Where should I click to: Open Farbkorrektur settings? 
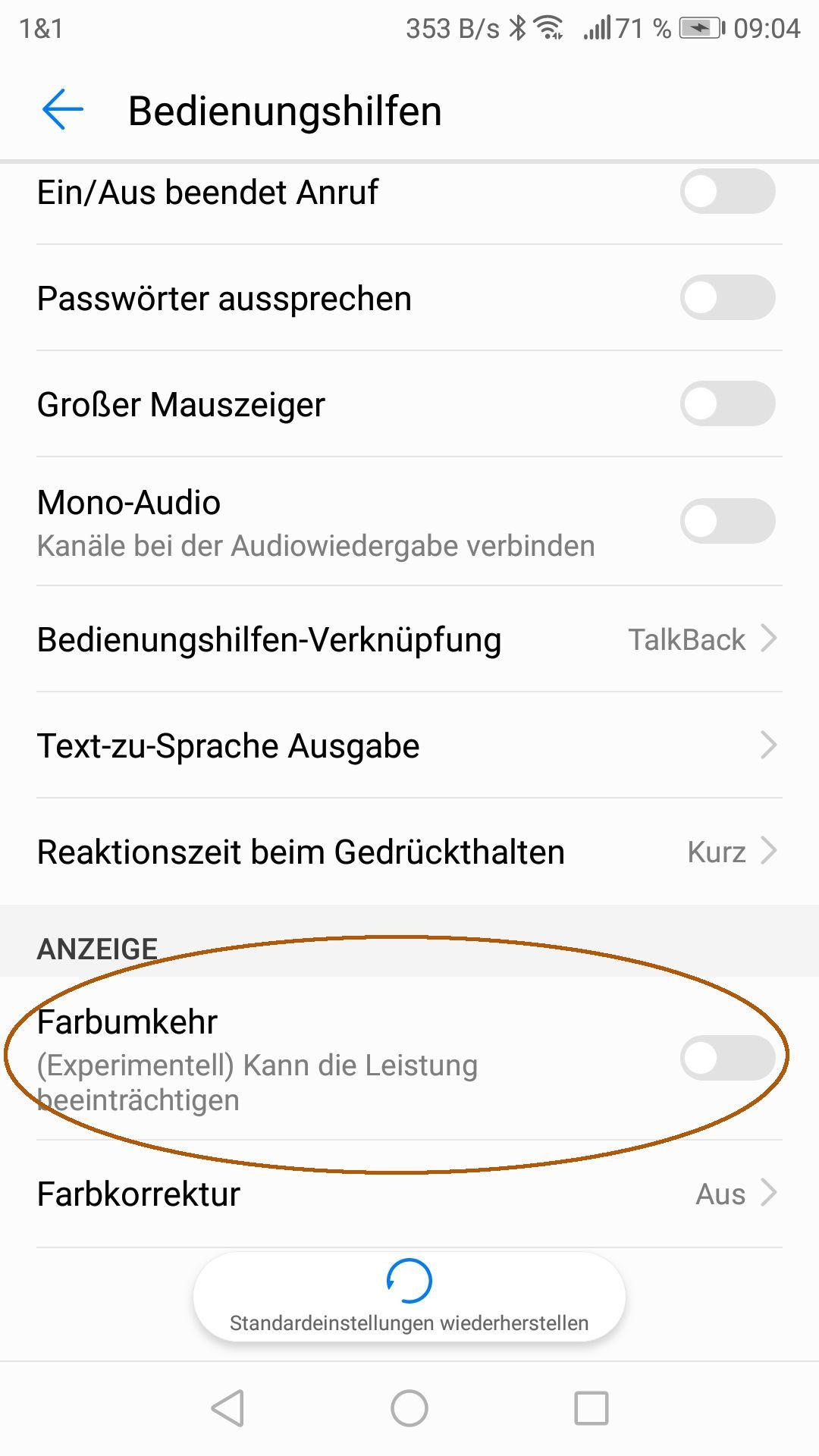409,1194
